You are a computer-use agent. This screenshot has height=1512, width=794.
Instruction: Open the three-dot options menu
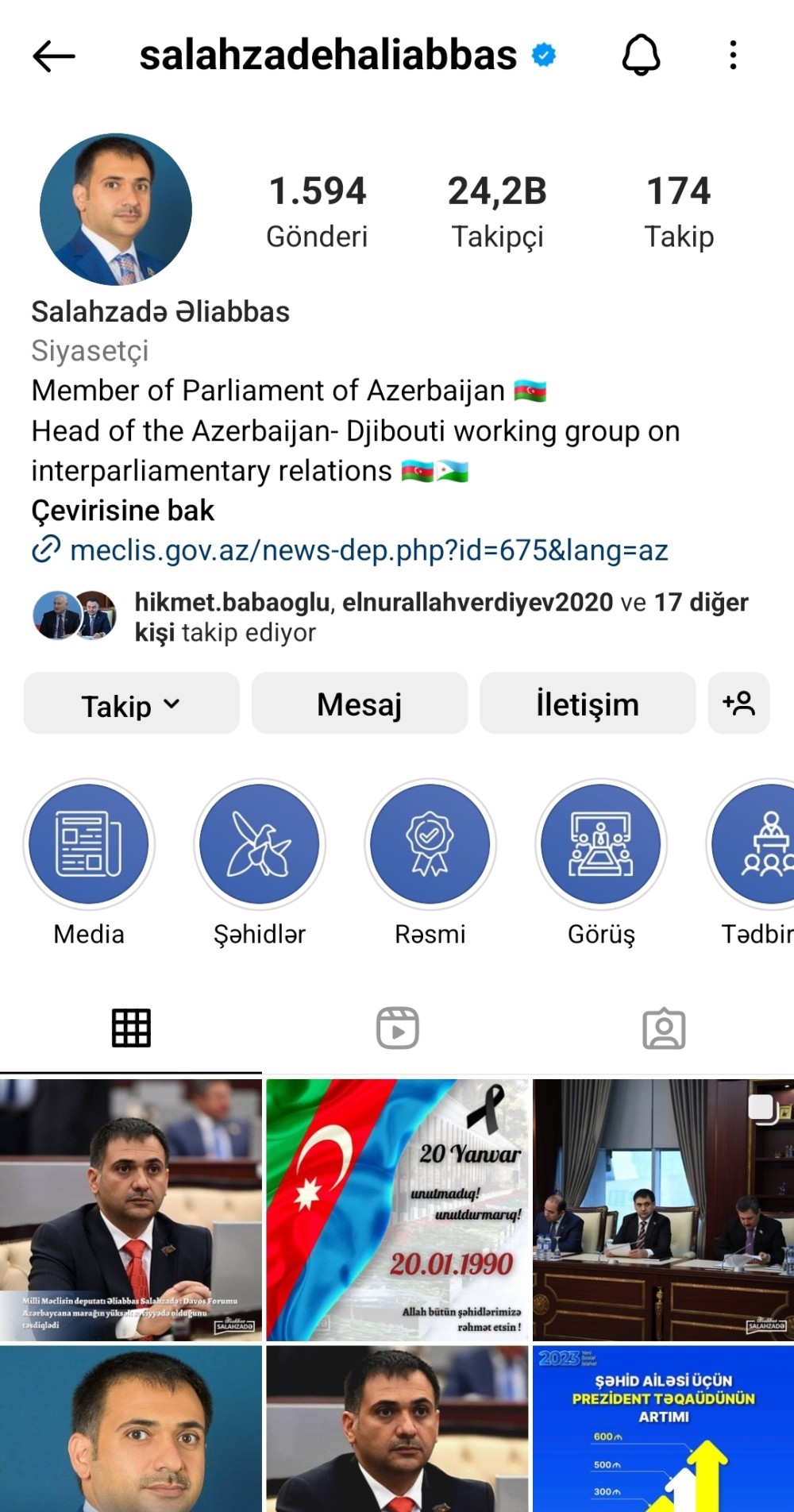point(731,55)
